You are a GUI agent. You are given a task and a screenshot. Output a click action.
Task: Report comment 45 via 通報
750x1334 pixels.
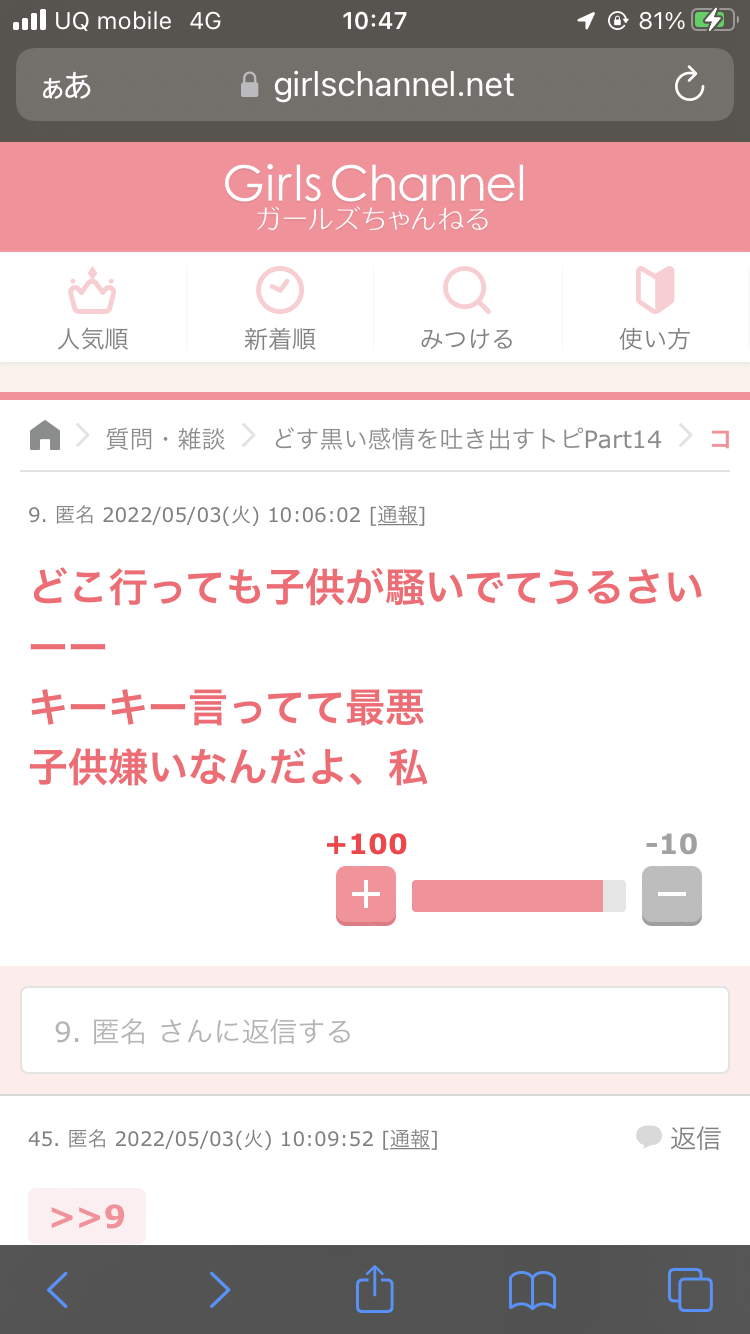pyautogui.click(x=409, y=1139)
